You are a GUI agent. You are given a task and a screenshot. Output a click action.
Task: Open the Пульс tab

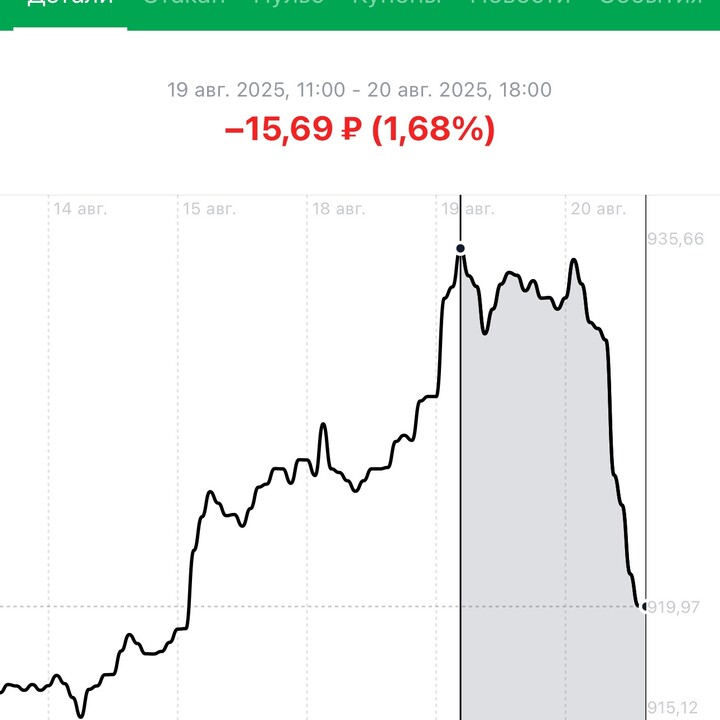tap(289, 5)
